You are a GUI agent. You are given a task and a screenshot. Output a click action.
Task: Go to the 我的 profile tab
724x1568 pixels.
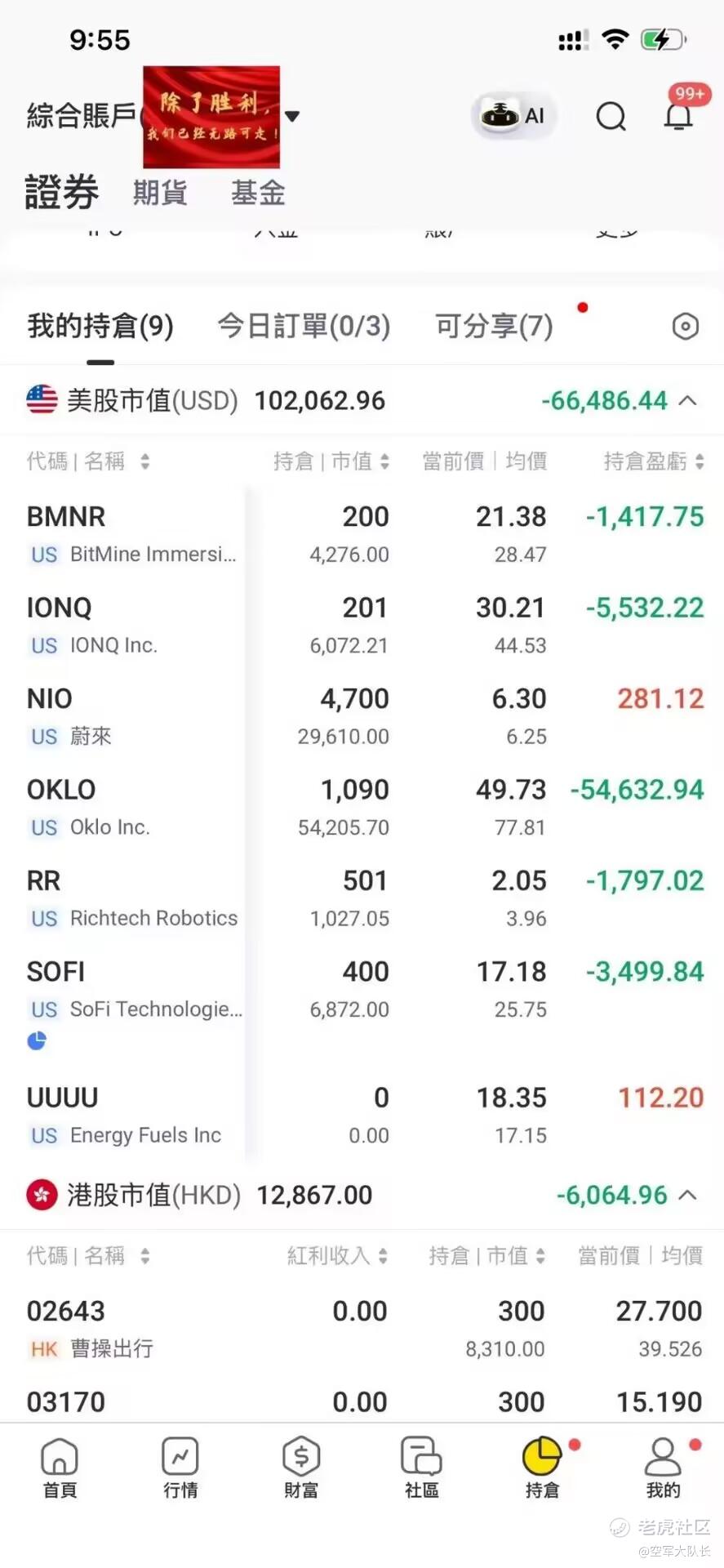(x=663, y=1468)
